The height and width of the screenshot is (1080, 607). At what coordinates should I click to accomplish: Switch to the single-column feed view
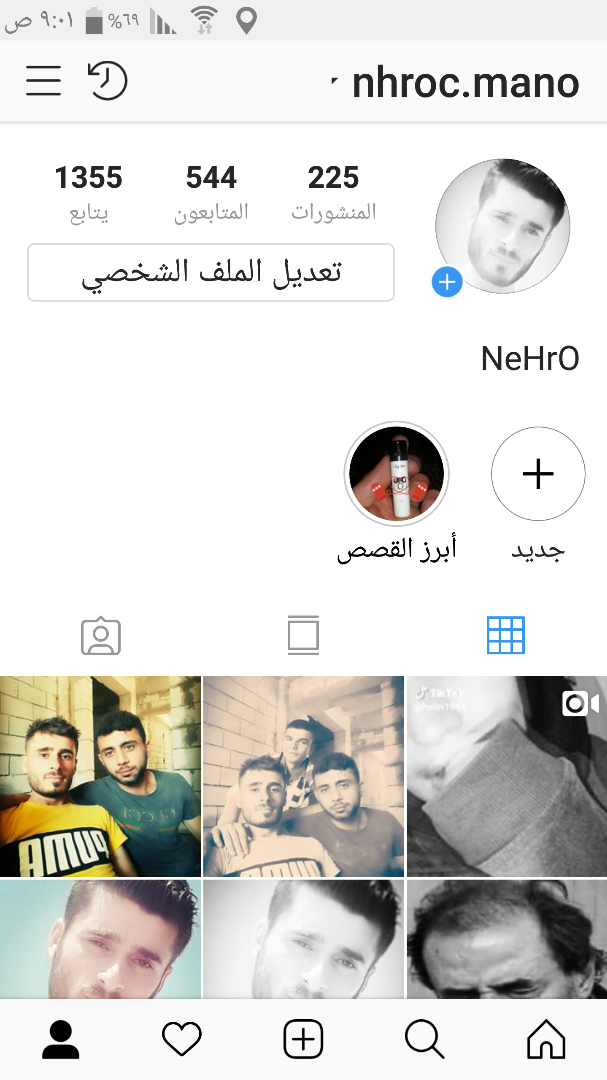coord(303,635)
